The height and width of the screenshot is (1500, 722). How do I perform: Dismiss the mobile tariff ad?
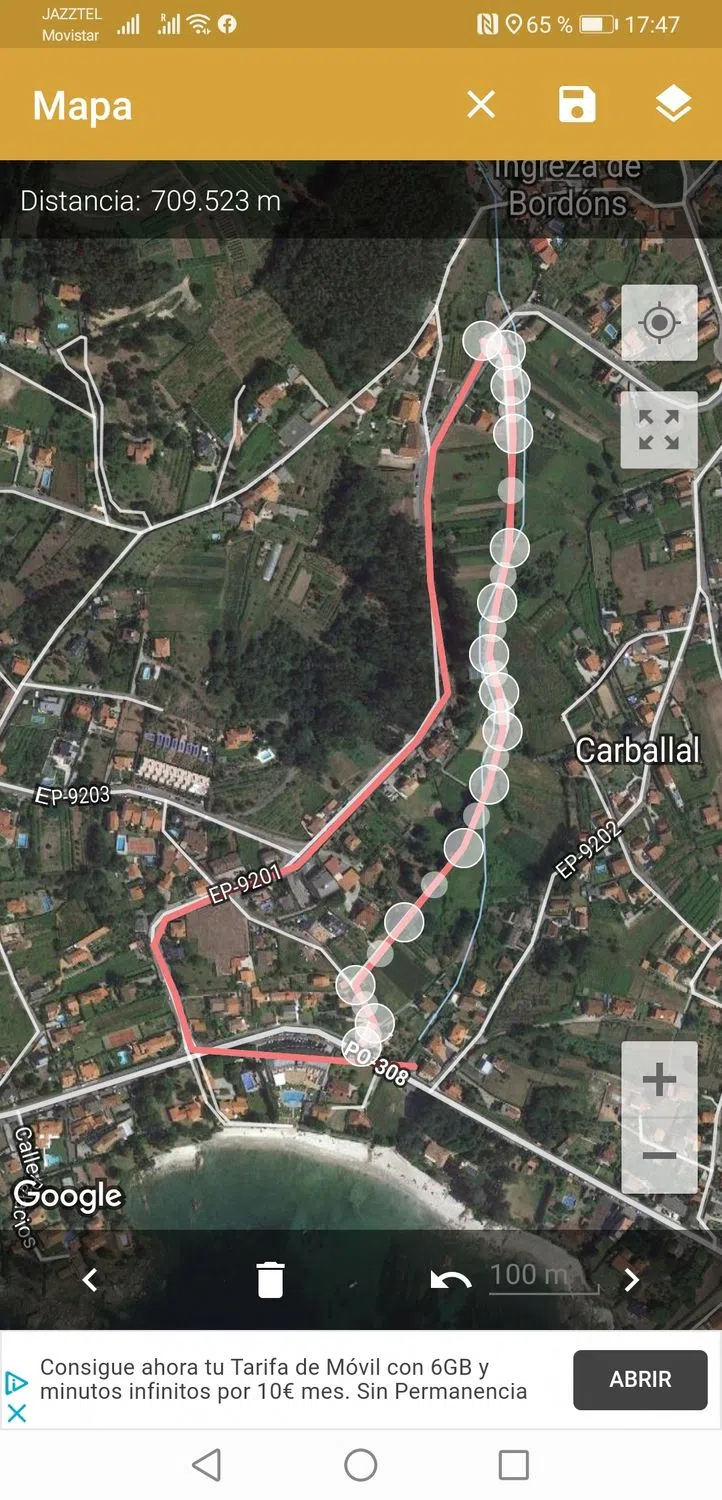17,1412
